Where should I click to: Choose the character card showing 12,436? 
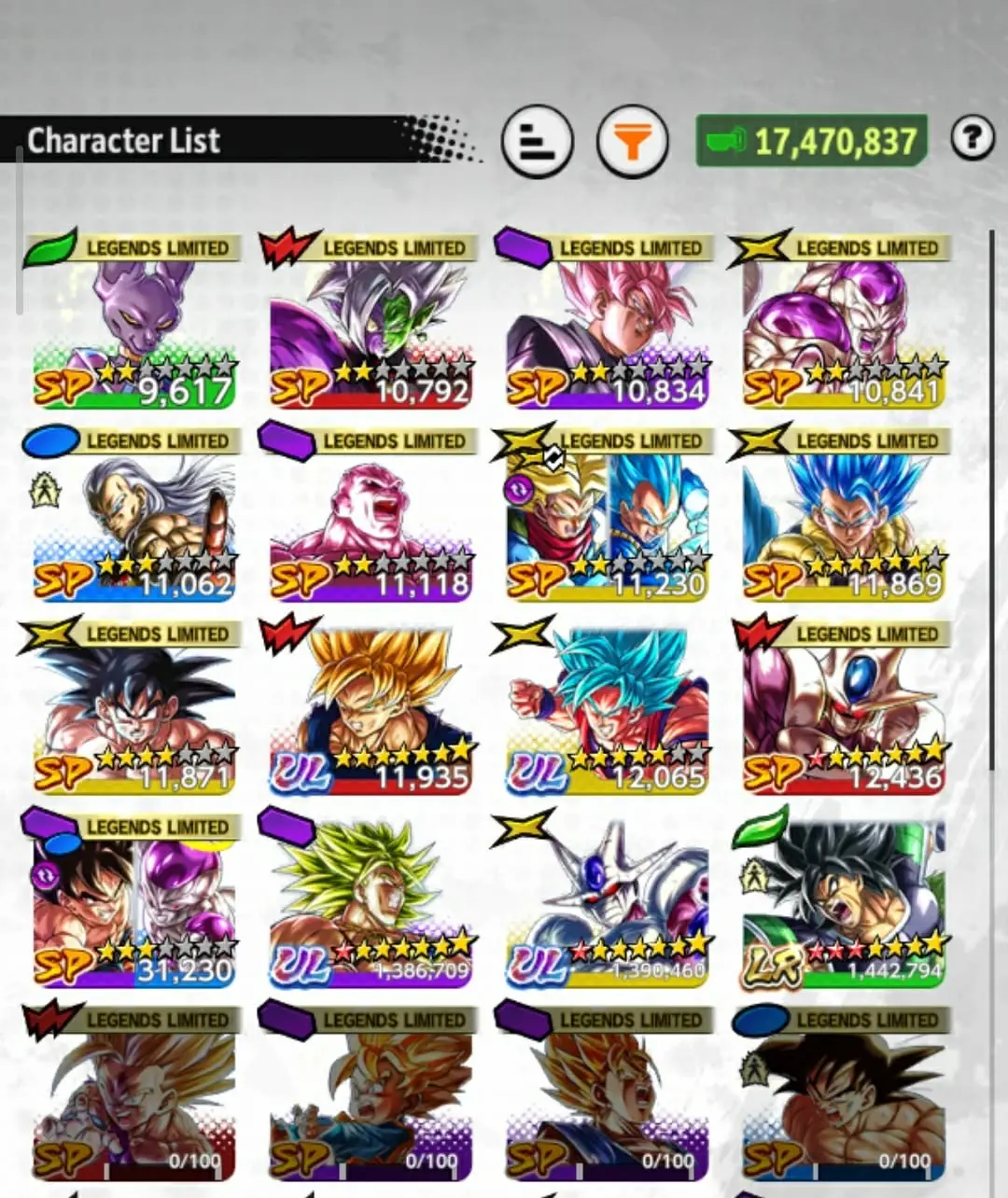click(x=844, y=708)
